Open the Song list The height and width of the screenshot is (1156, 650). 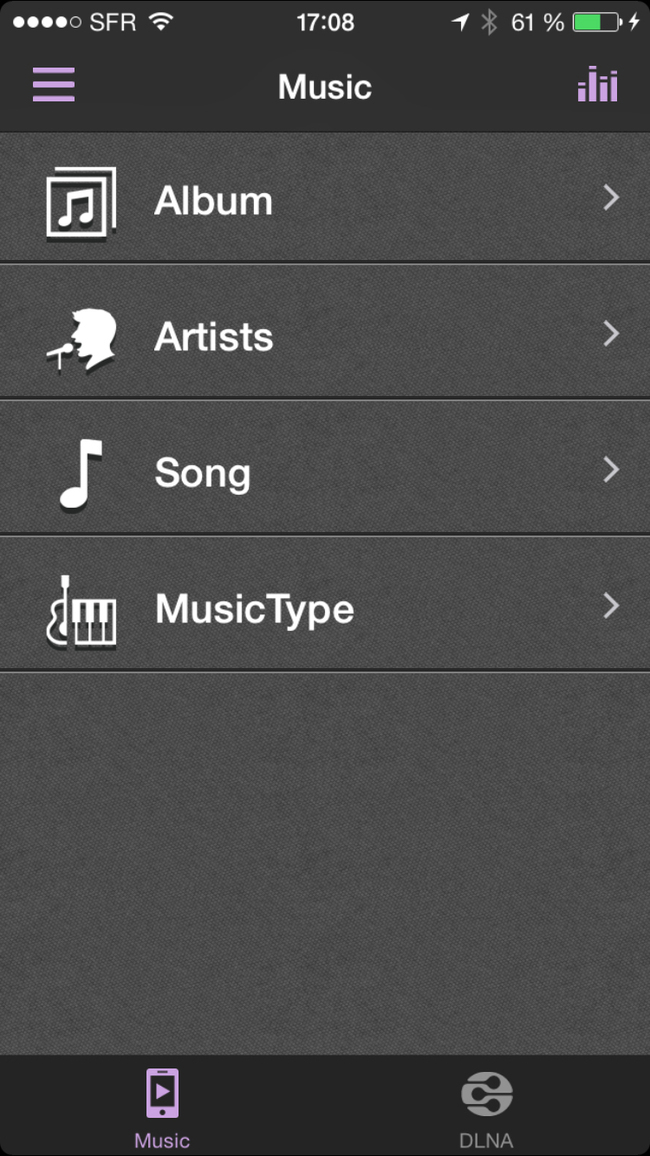325,469
